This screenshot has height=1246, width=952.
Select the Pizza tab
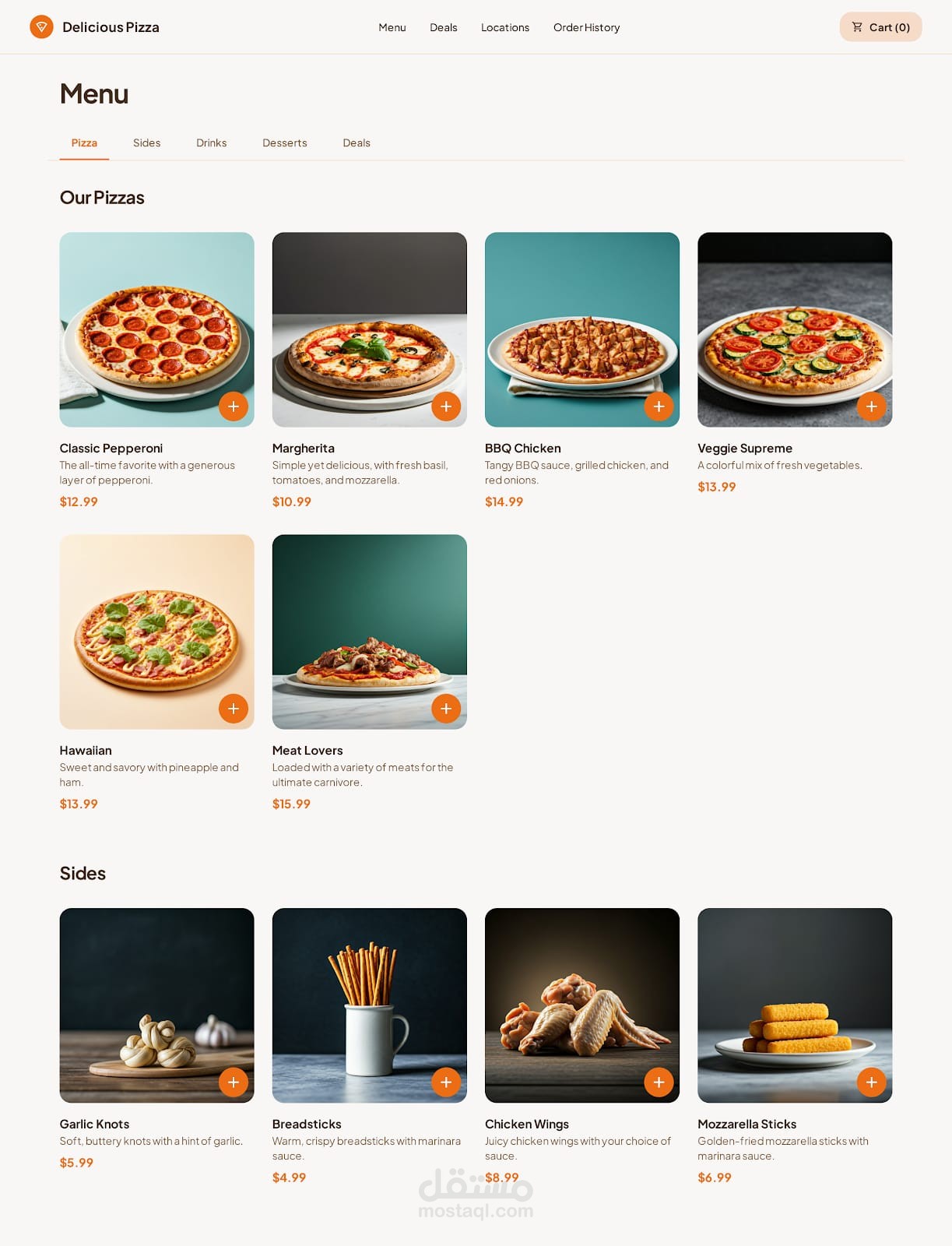(x=84, y=143)
